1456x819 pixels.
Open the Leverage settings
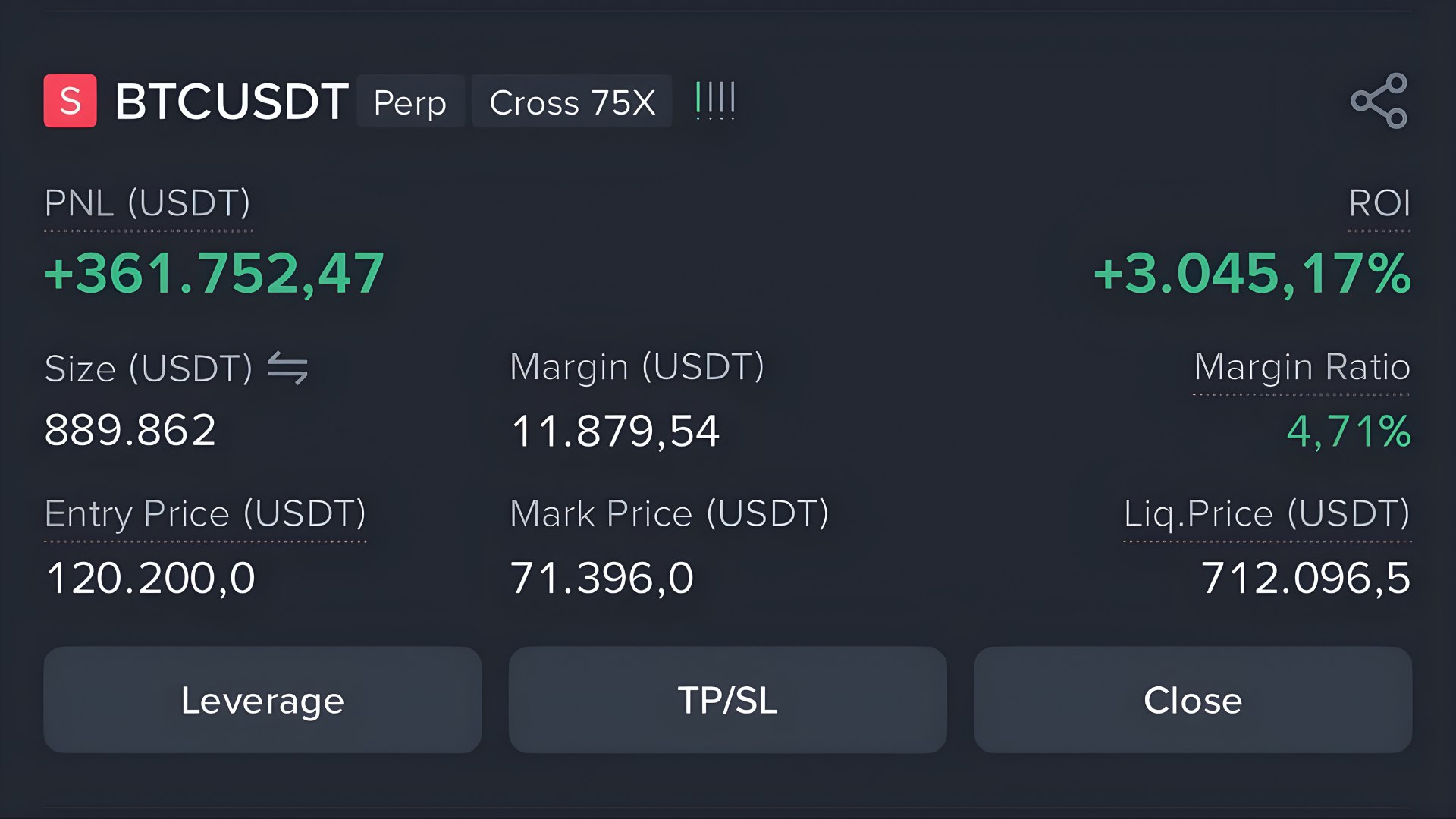click(262, 699)
